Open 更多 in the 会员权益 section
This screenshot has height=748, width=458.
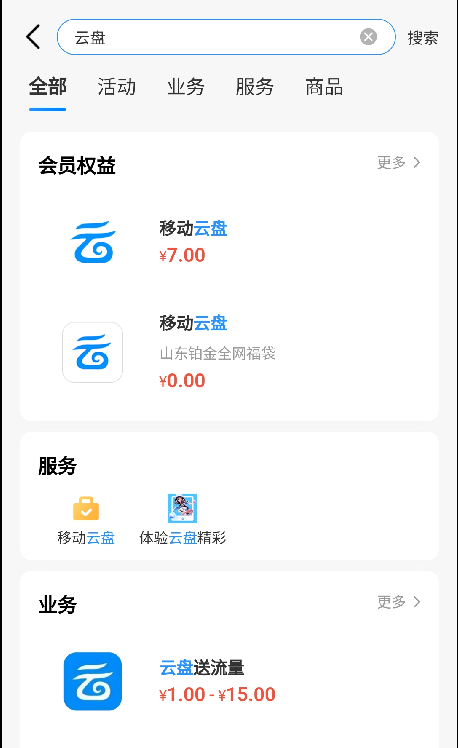point(399,163)
